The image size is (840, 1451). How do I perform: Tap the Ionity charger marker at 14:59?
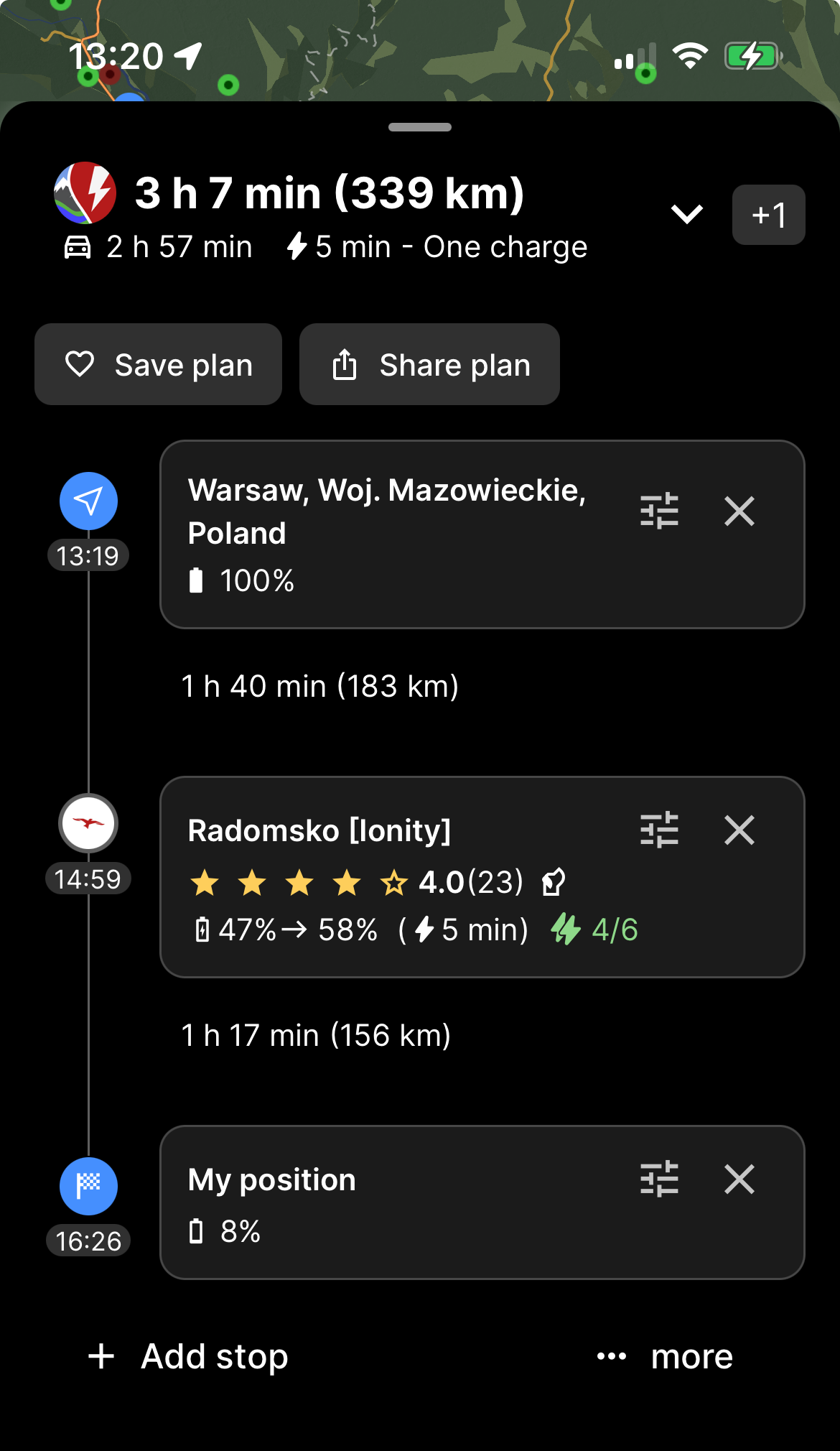point(88,823)
